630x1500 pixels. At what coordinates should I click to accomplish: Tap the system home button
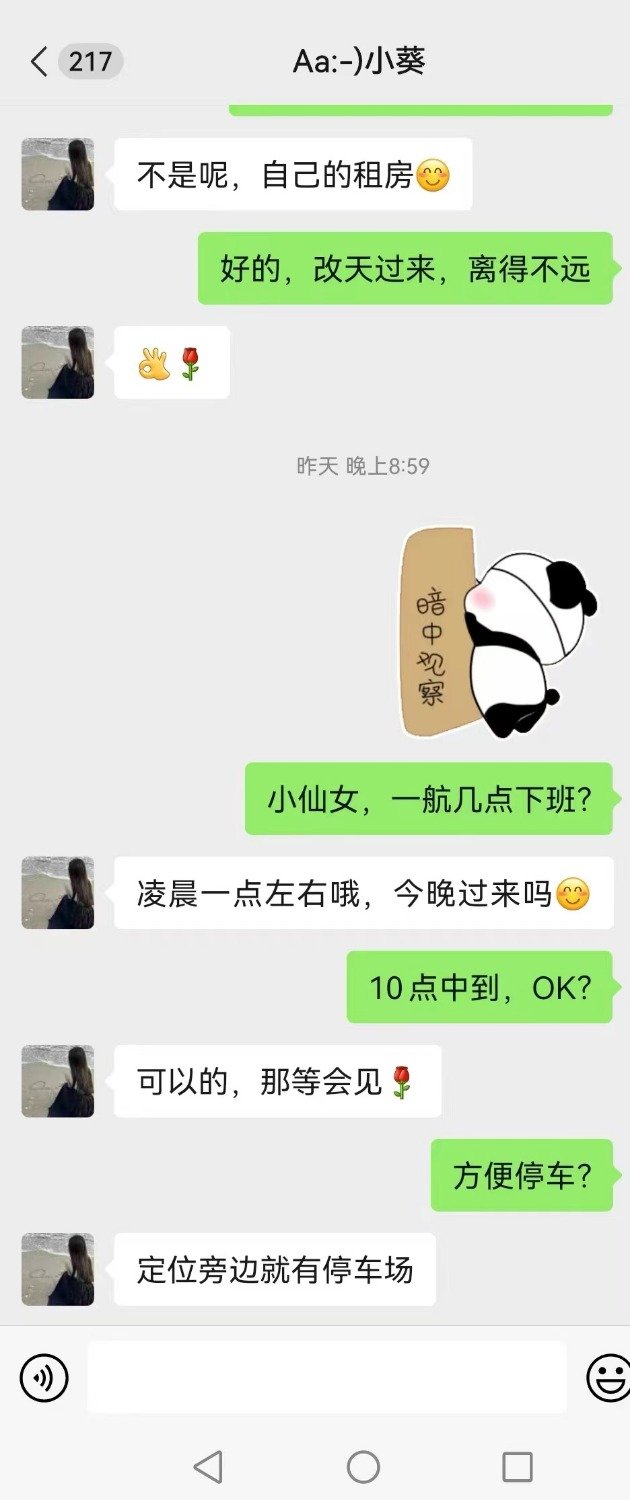(363, 1467)
